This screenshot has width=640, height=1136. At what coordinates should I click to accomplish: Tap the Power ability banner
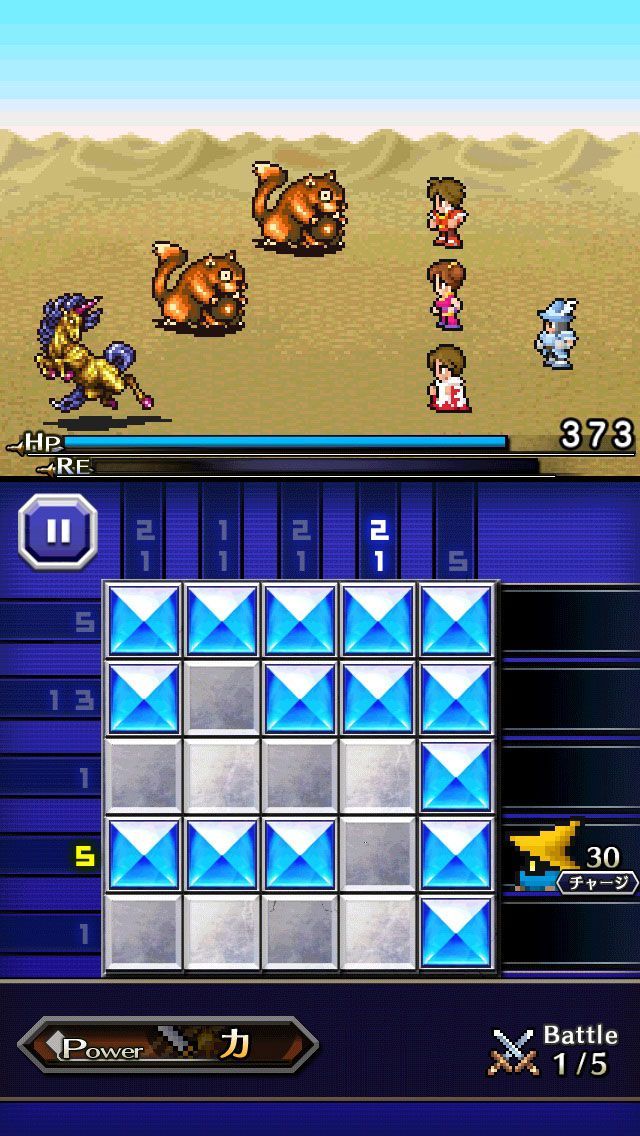click(168, 1046)
